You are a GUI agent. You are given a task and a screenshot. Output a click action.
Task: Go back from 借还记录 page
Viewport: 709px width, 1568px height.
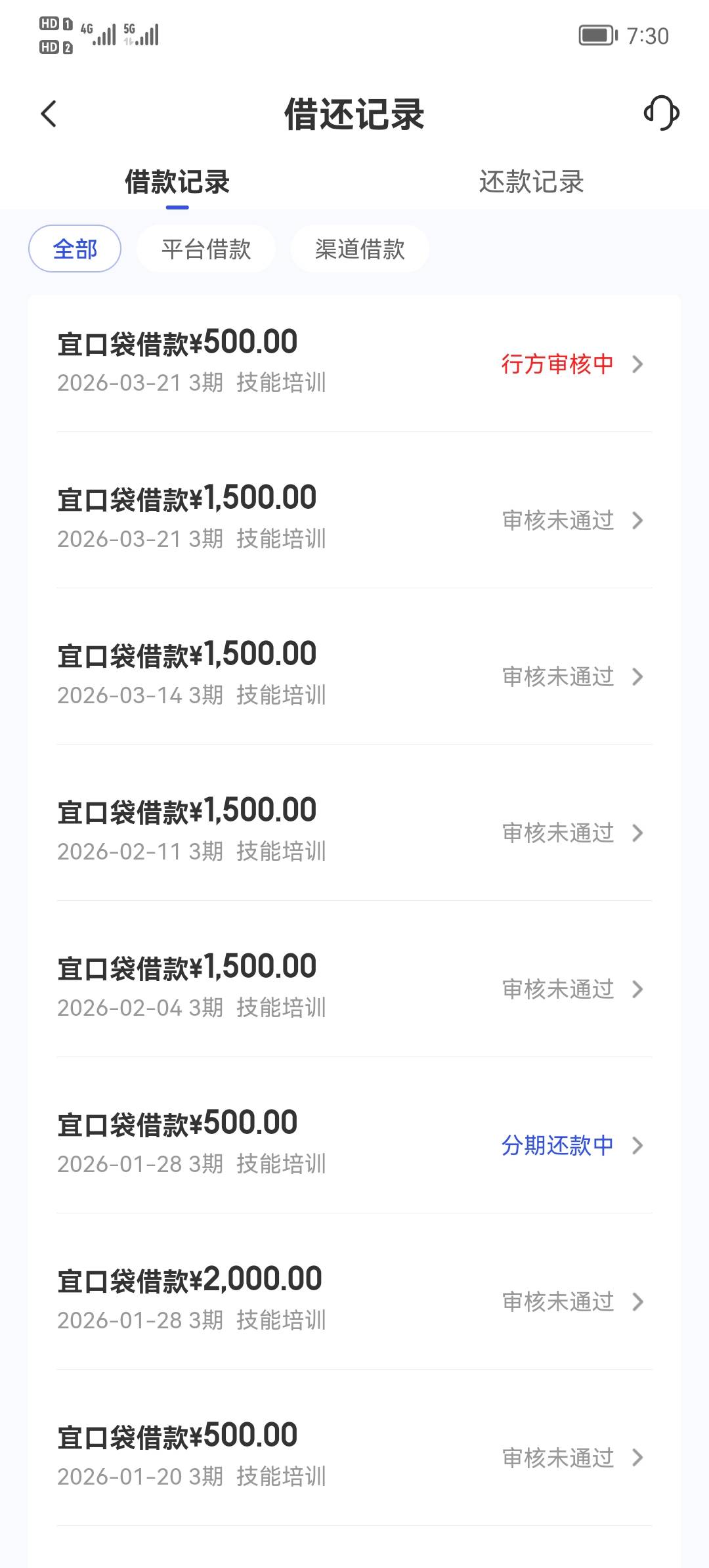point(49,114)
